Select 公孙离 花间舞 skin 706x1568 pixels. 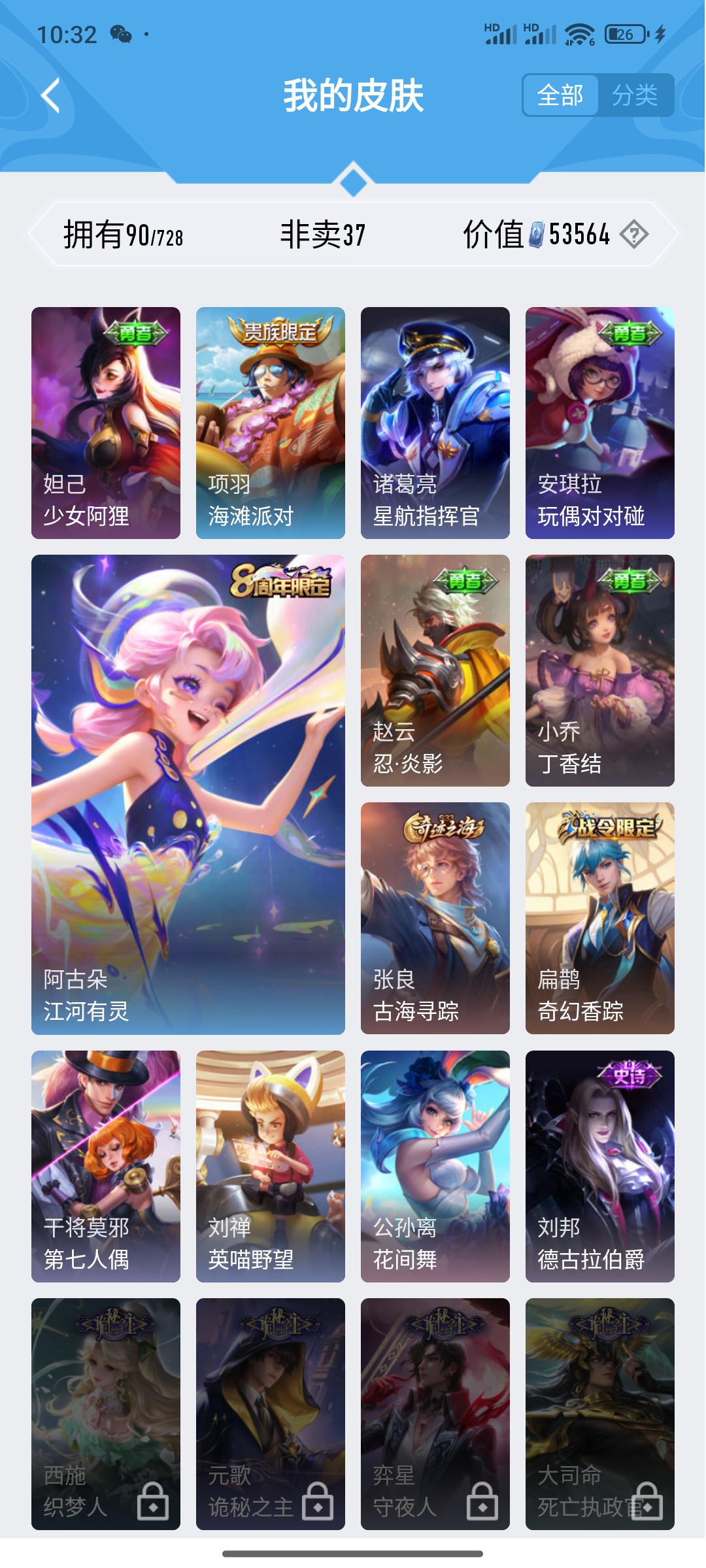pyautogui.click(x=435, y=1166)
